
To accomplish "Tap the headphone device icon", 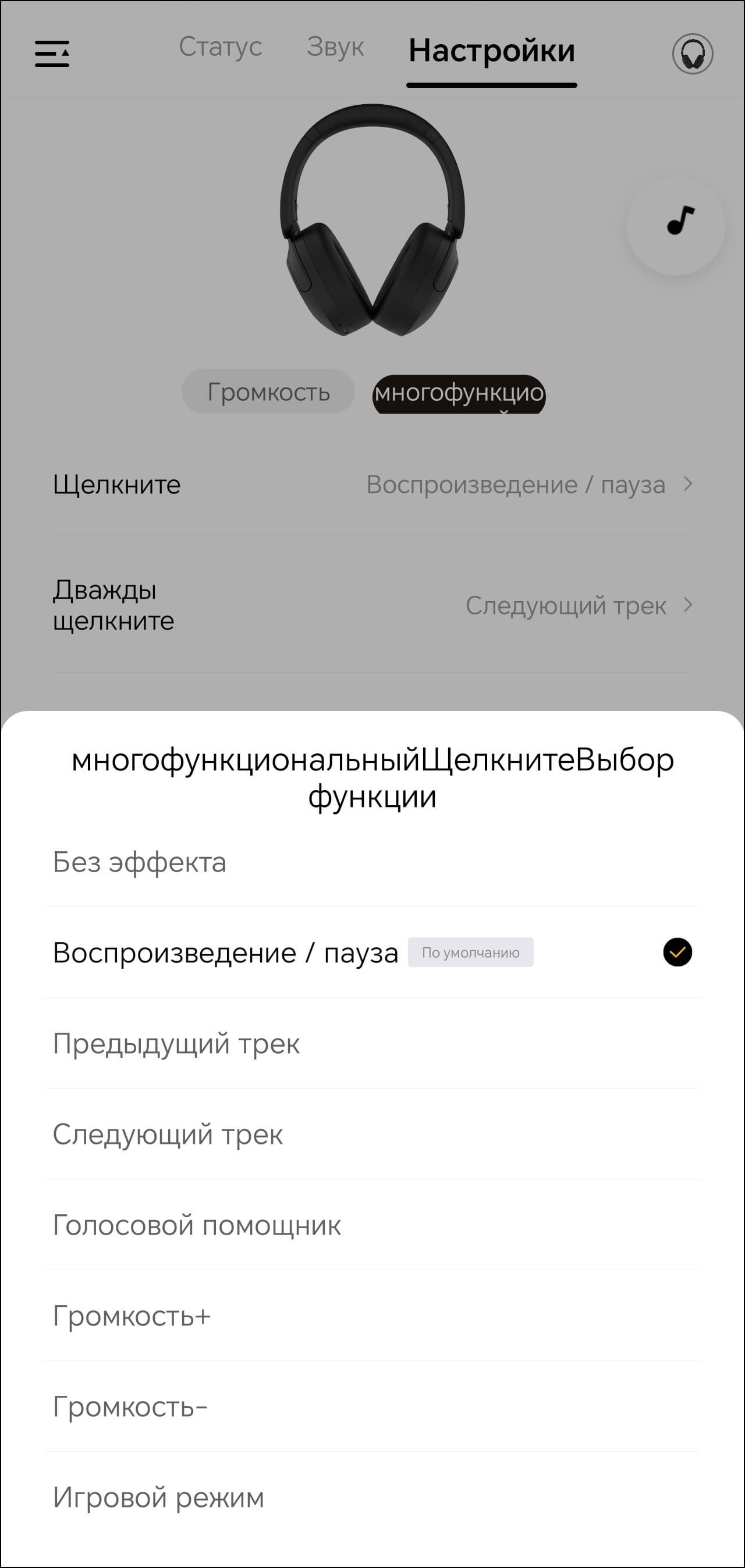I will click(693, 54).
